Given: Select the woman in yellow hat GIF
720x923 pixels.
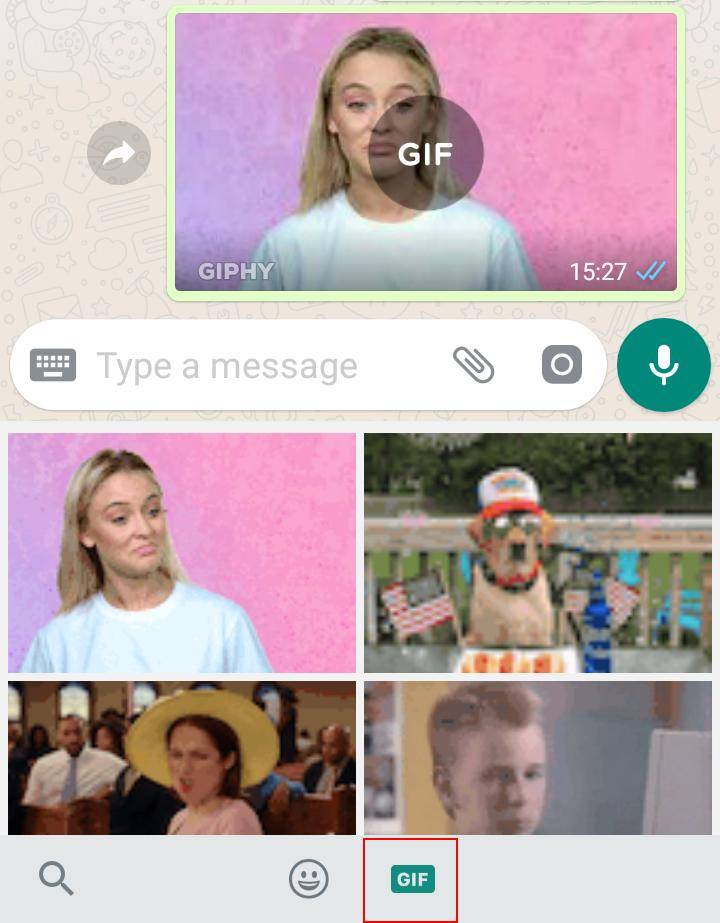Looking at the screenshot, I should coord(182,758).
